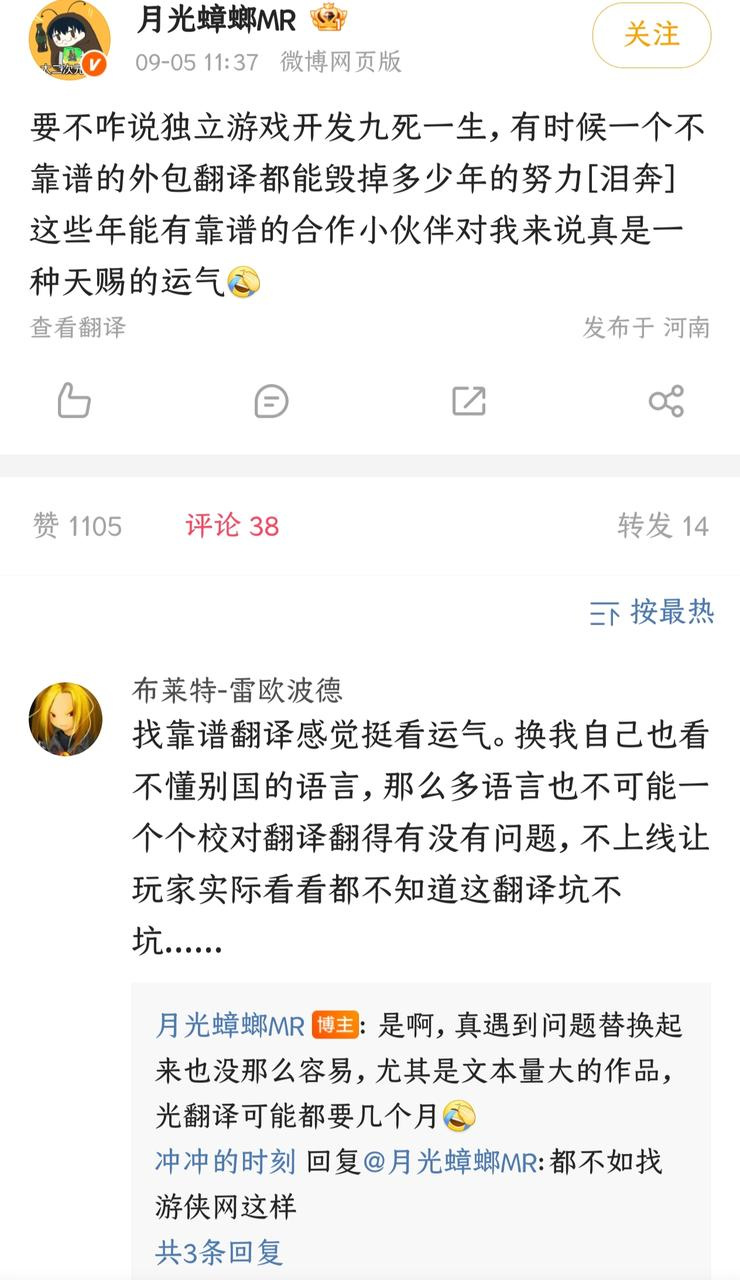Switch to the 转发 14 tab
Screen dimensions: 740x1280
(663, 526)
